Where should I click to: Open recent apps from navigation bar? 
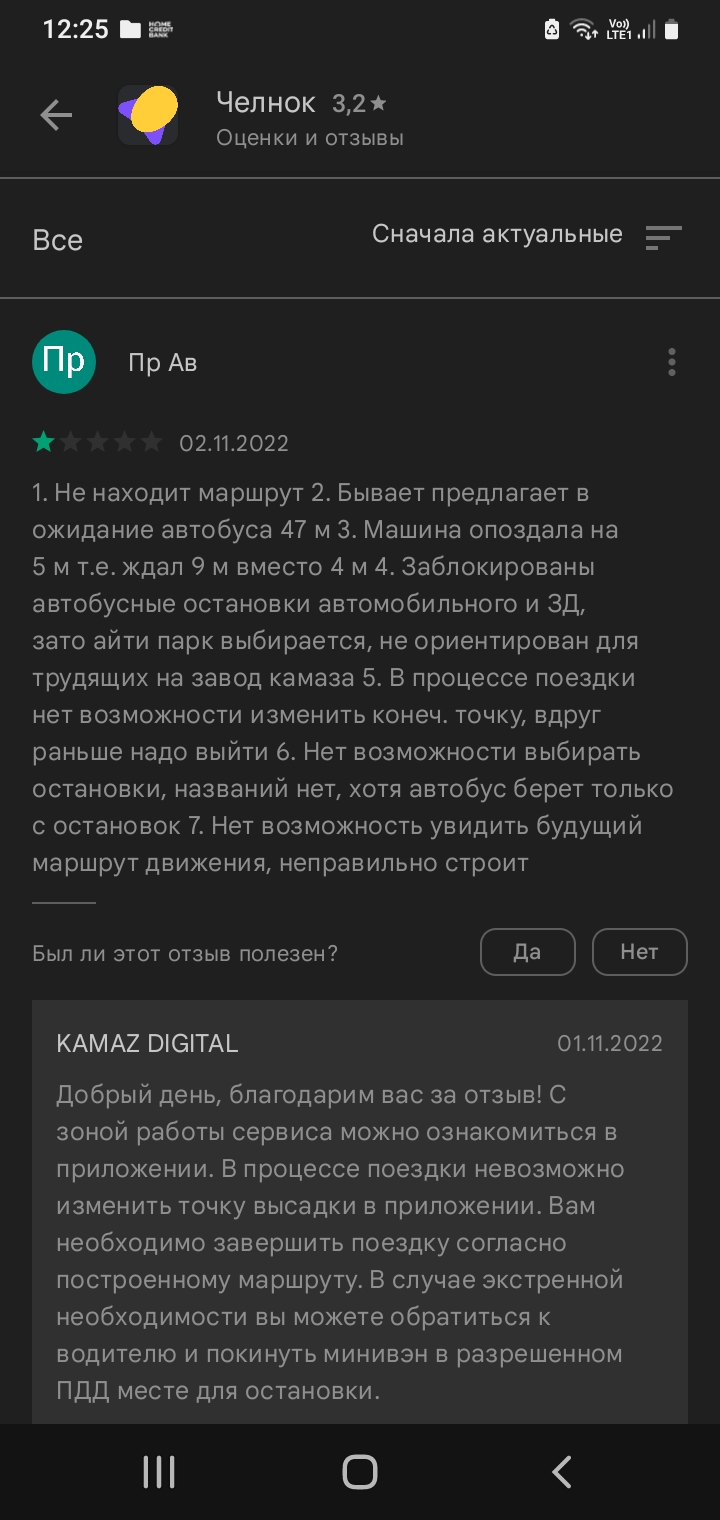(159, 1471)
